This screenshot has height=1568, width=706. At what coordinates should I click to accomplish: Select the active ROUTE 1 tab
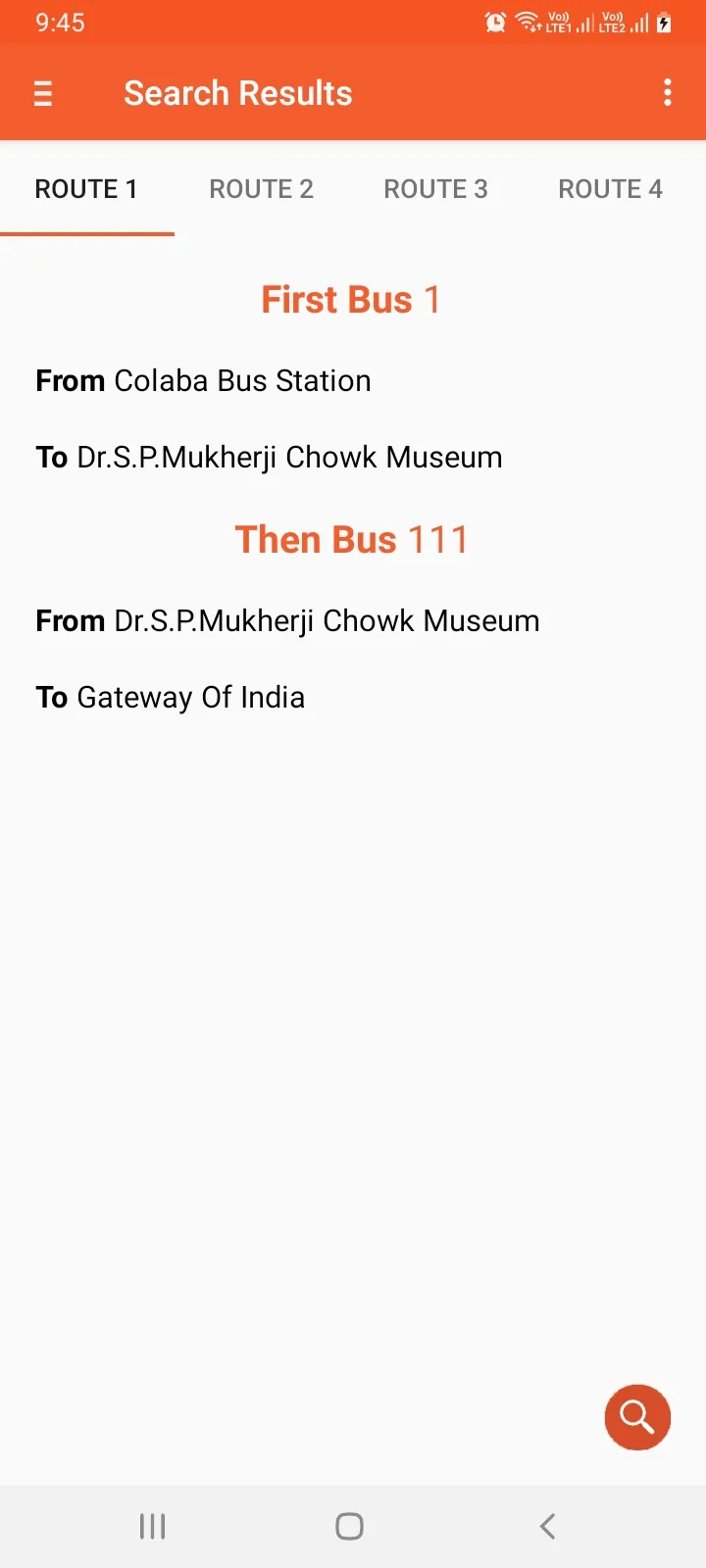click(x=86, y=188)
